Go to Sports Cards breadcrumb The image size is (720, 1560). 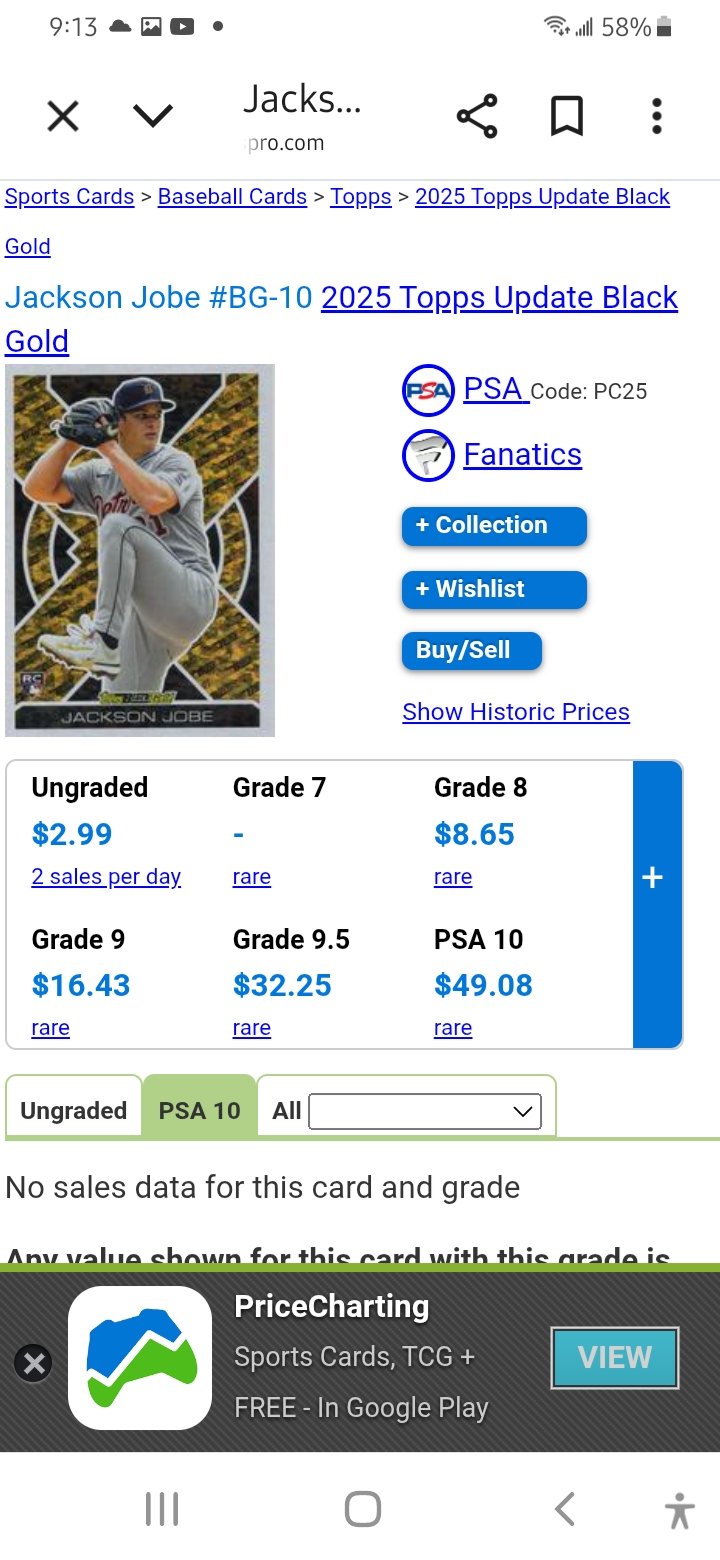pos(69,197)
